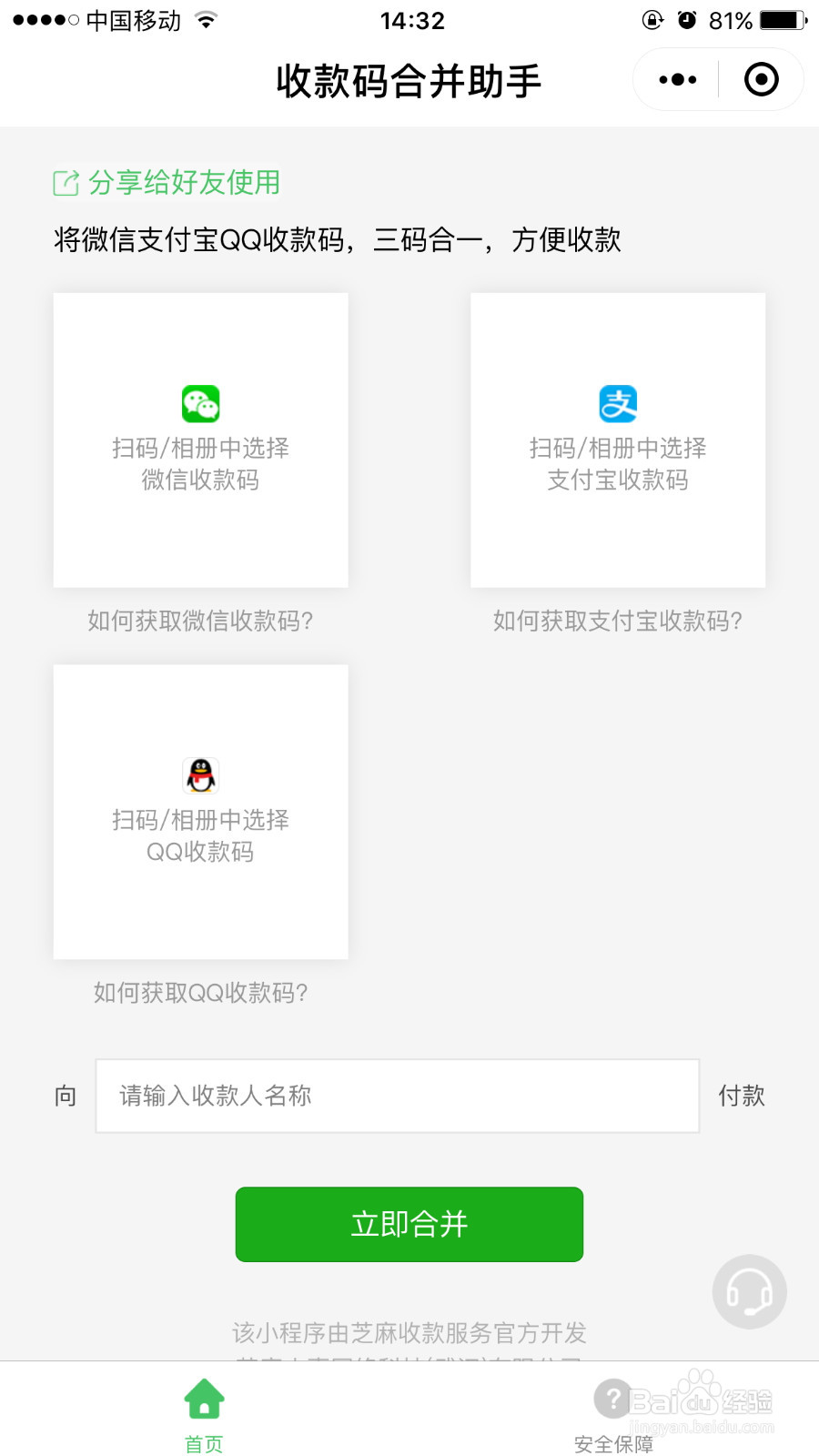
Task: Open link 如何获取QQ收款码?
Action: click(x=202, y=993)
